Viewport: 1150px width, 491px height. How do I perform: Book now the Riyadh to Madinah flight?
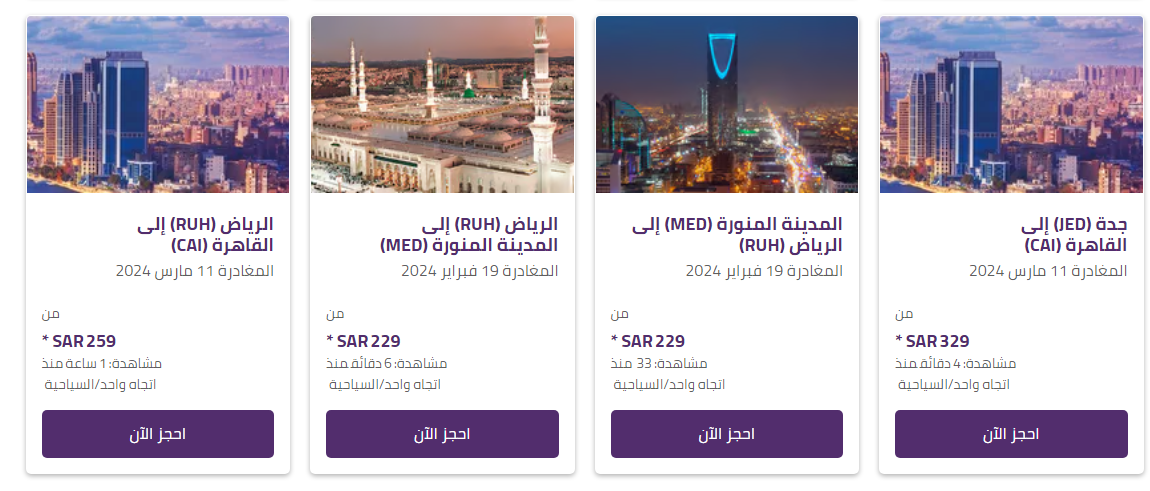(442, 434)
